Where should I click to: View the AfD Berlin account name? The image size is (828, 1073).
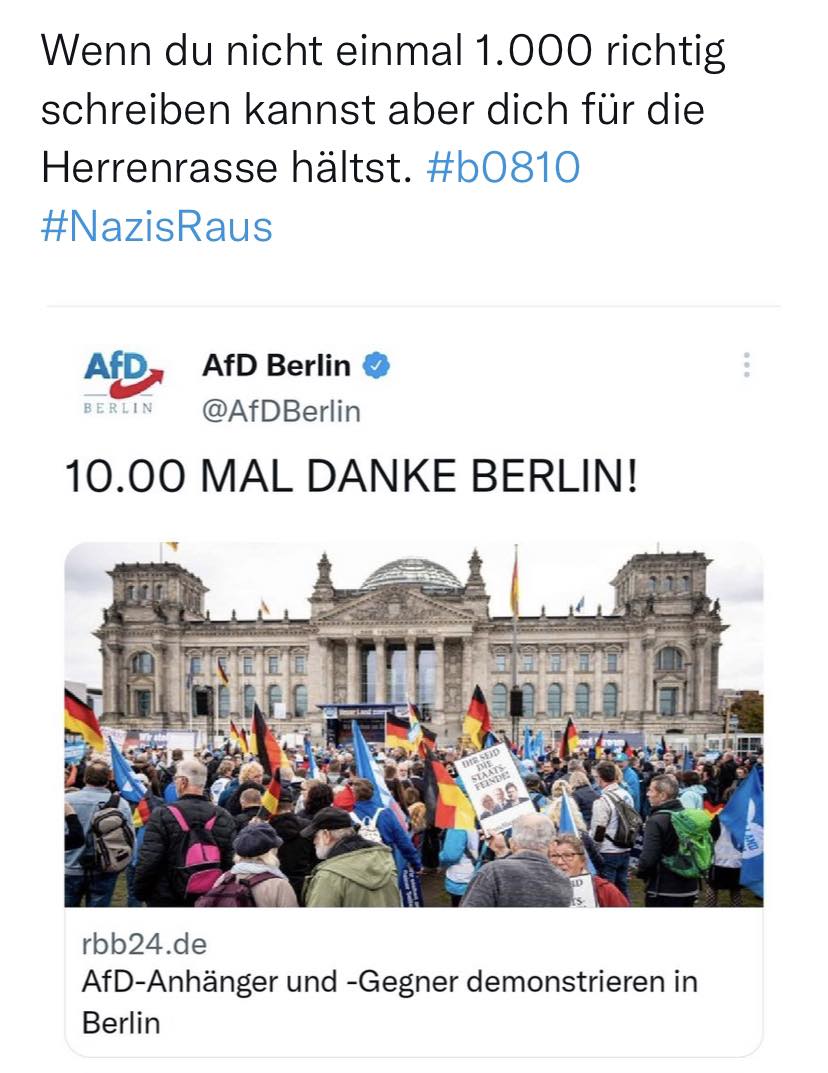pyautogui.click(x=277, y=366)
